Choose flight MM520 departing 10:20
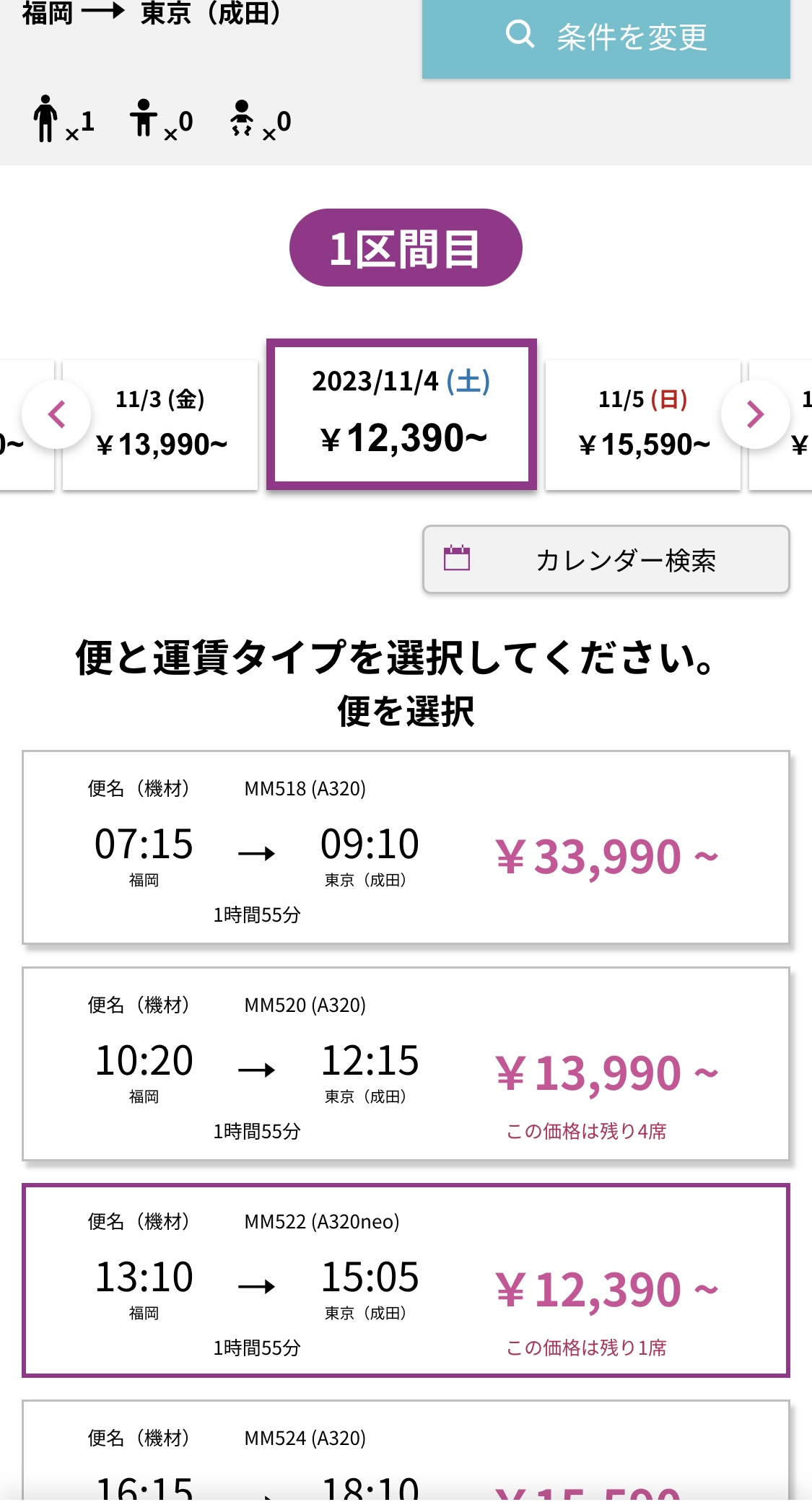The width and height of the screenshot is (812, 1502). pyautogui.click(x=406, y=1064)
